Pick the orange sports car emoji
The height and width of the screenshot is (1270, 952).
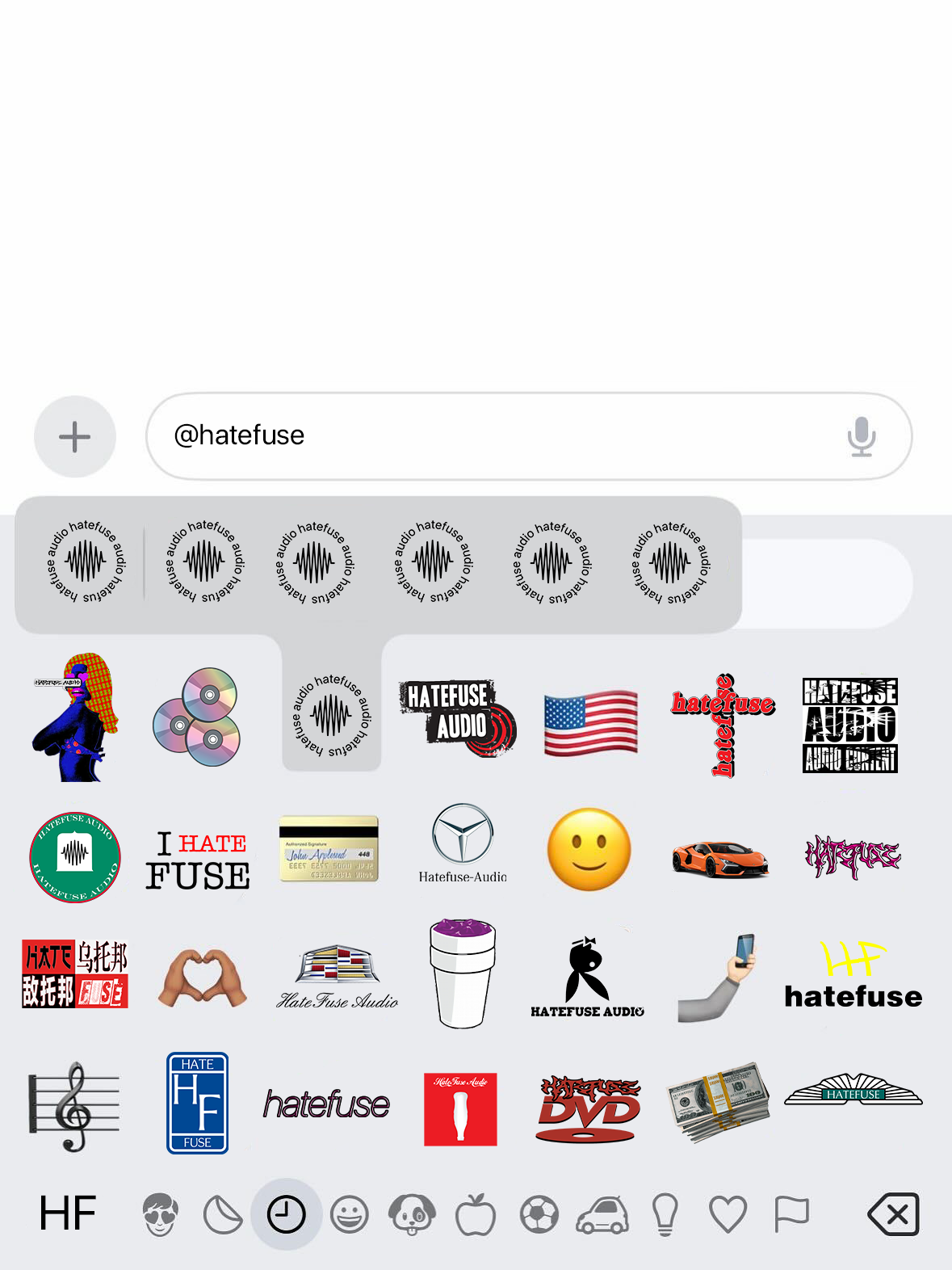(x=719, y=858)
